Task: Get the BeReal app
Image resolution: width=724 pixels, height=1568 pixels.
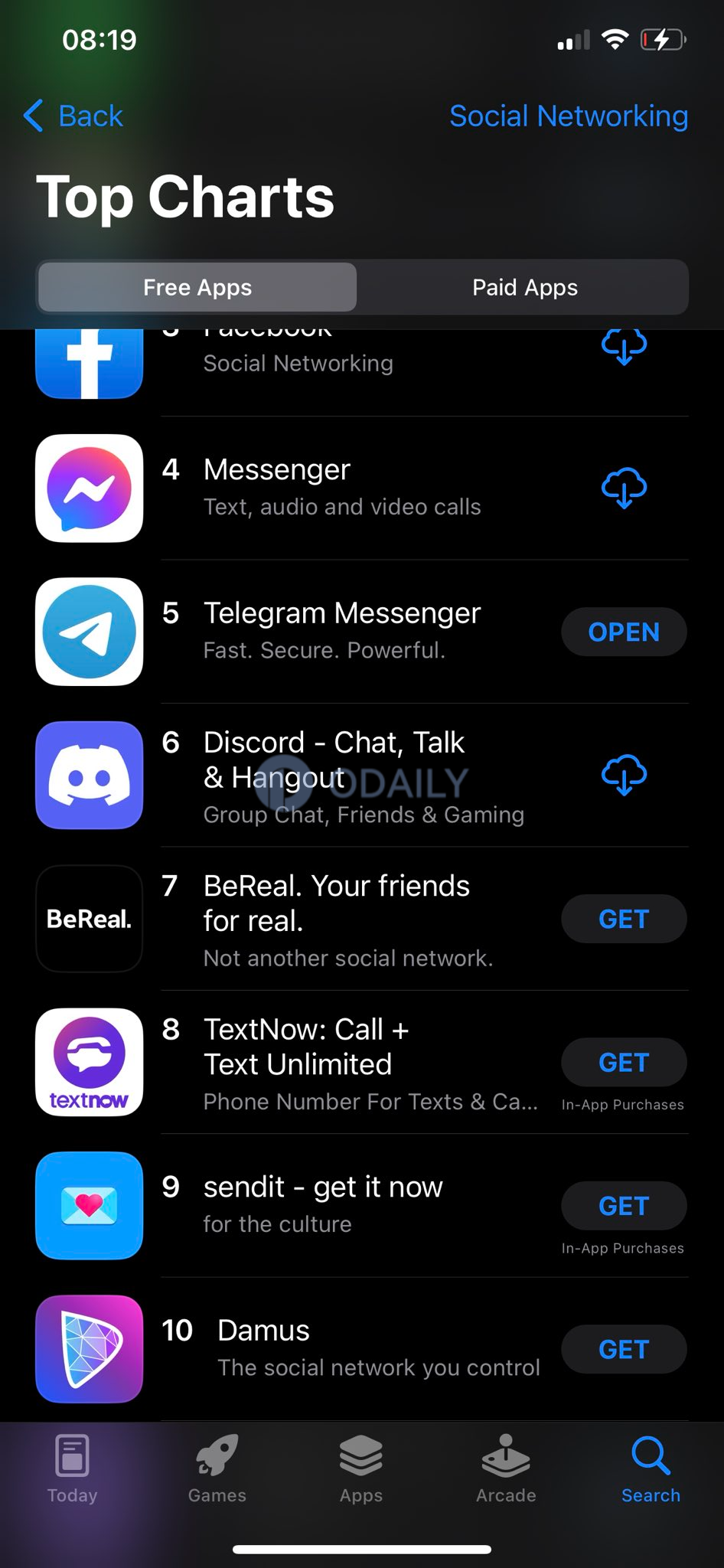Action: click(624, 919)
